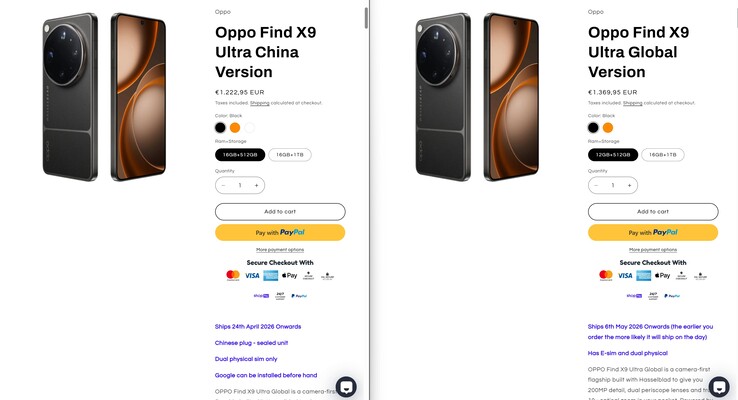Choose 16GB+1TB on the Global Version
The width and height of the screenshot is (738, 400).
[x=663, y=155]
